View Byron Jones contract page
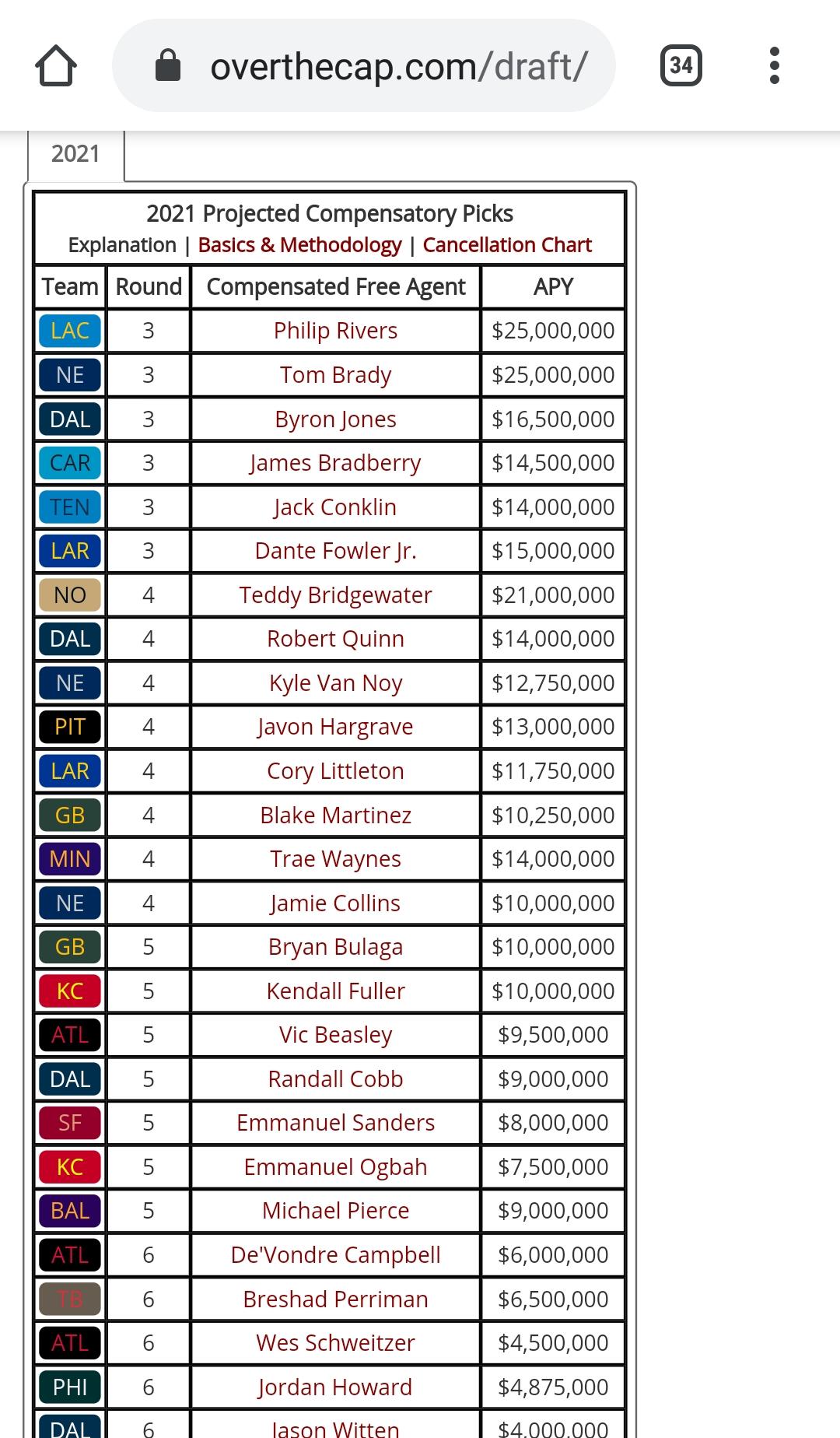The height and width of the screenshot is (1438, 840). pos(335,419)
